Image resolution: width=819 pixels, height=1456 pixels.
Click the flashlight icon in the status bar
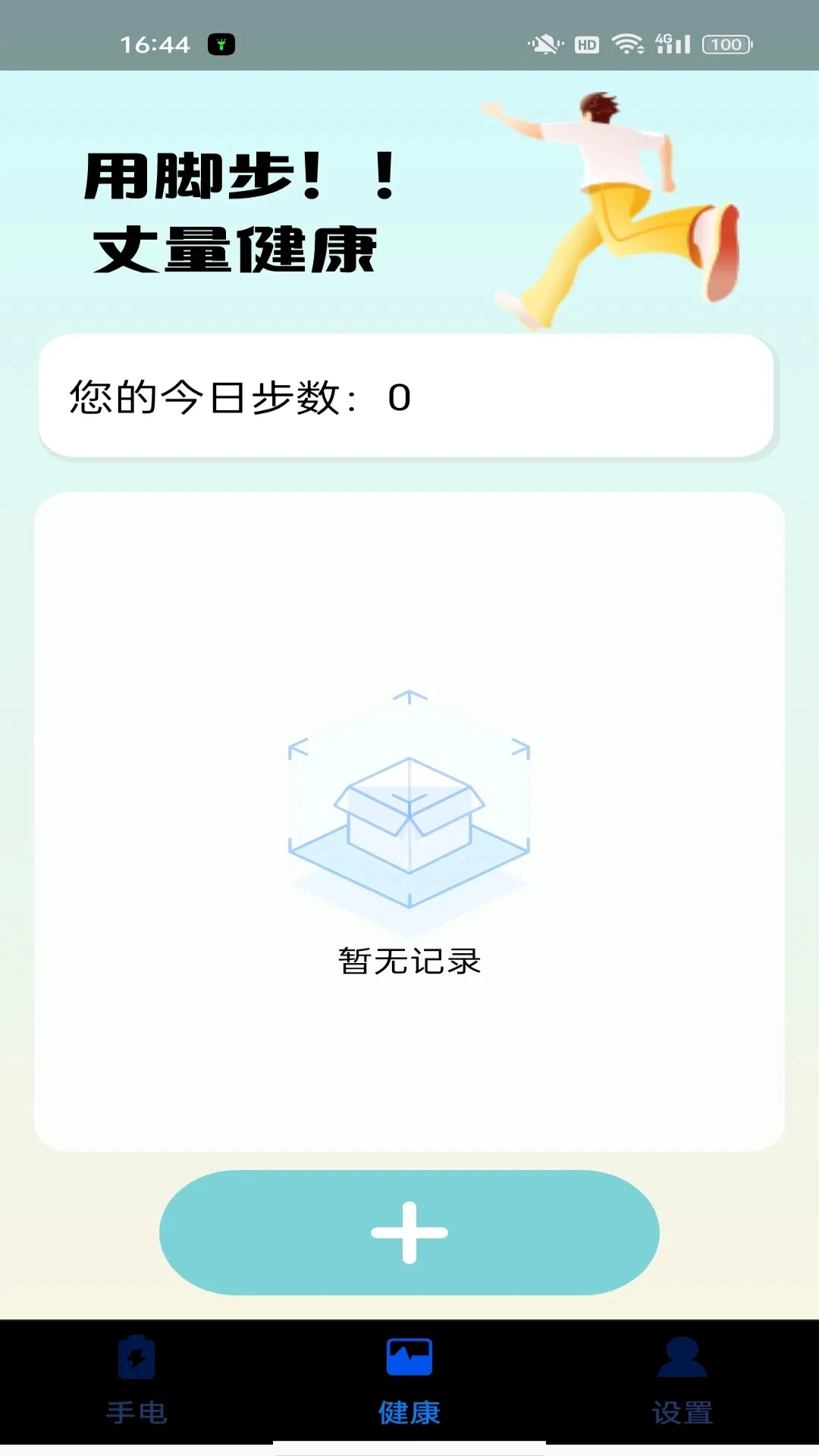click(x=221, y=45)
